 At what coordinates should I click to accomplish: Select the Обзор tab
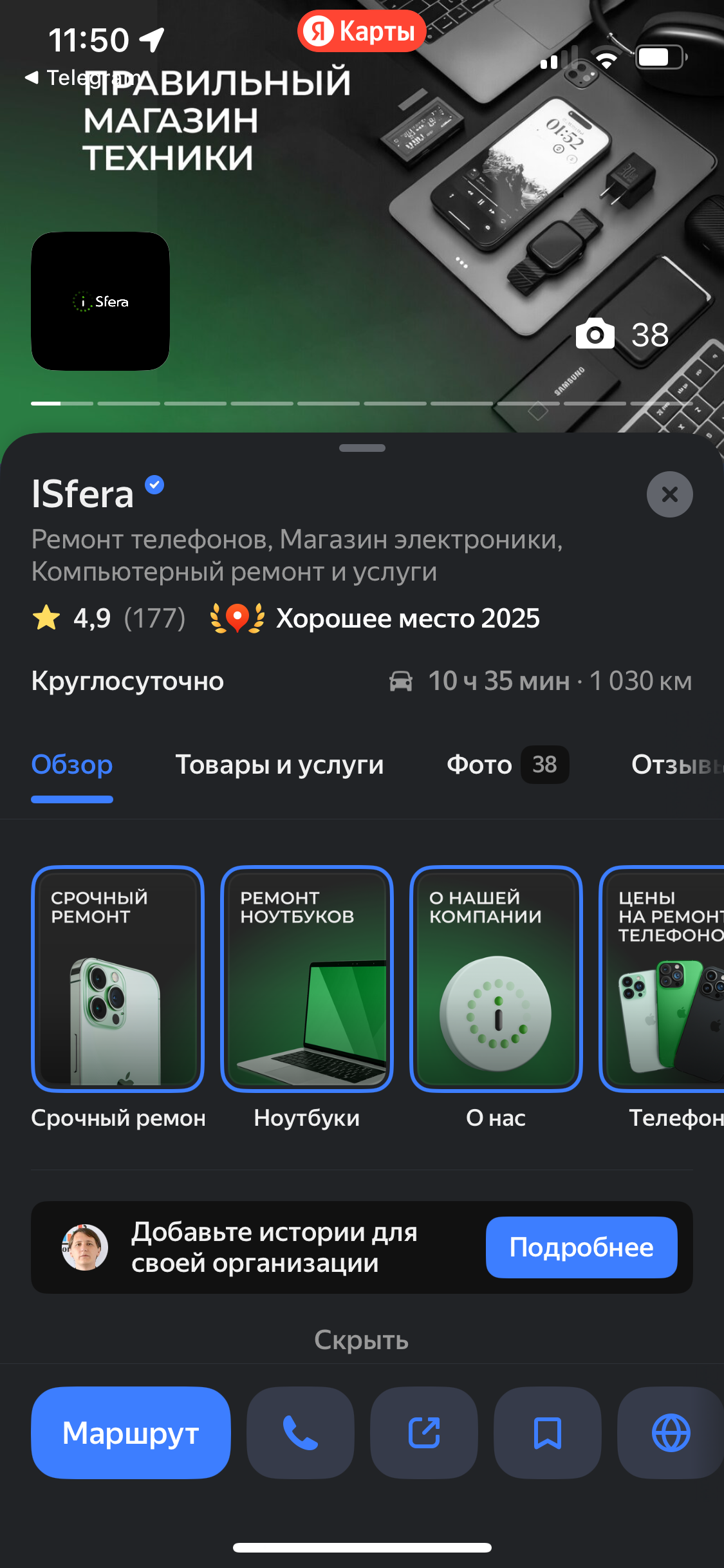[x=72, y=765]
